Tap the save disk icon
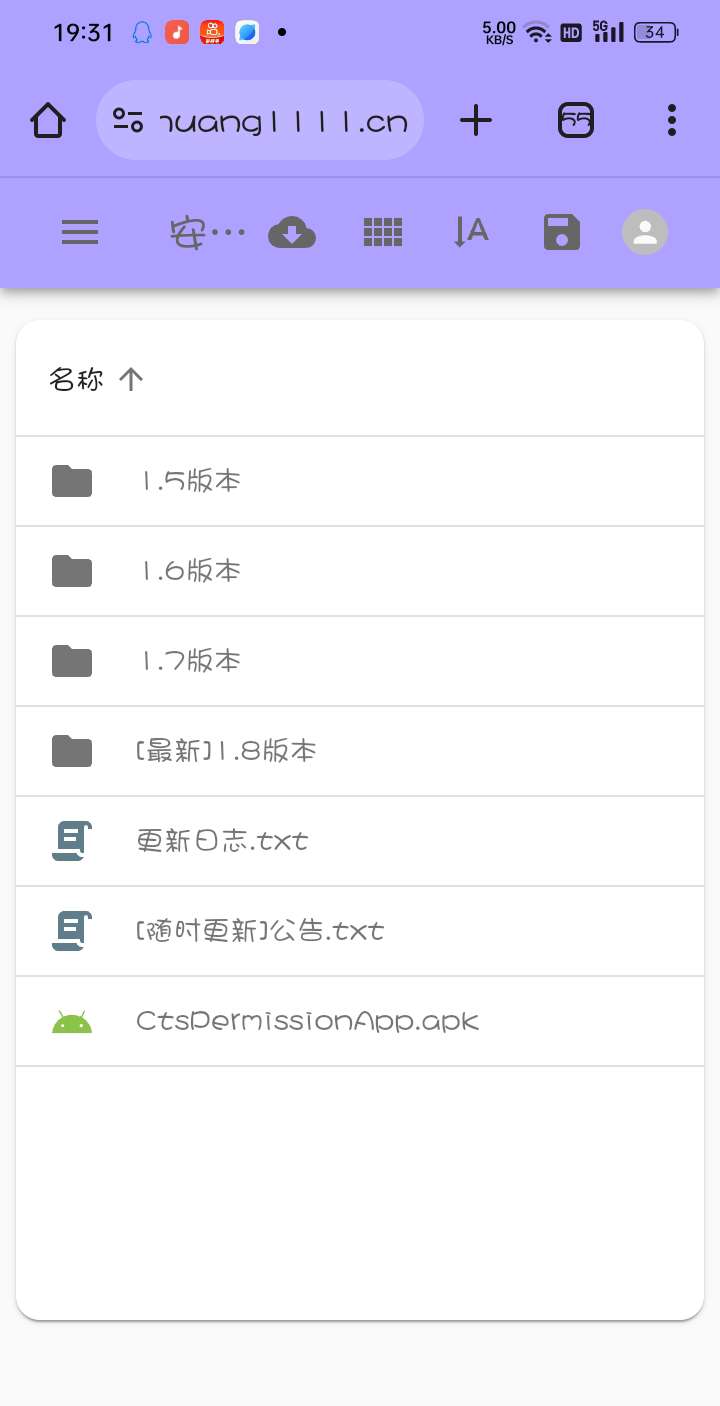This screenshot has width=720, height=1406. [x=561, y=232]
